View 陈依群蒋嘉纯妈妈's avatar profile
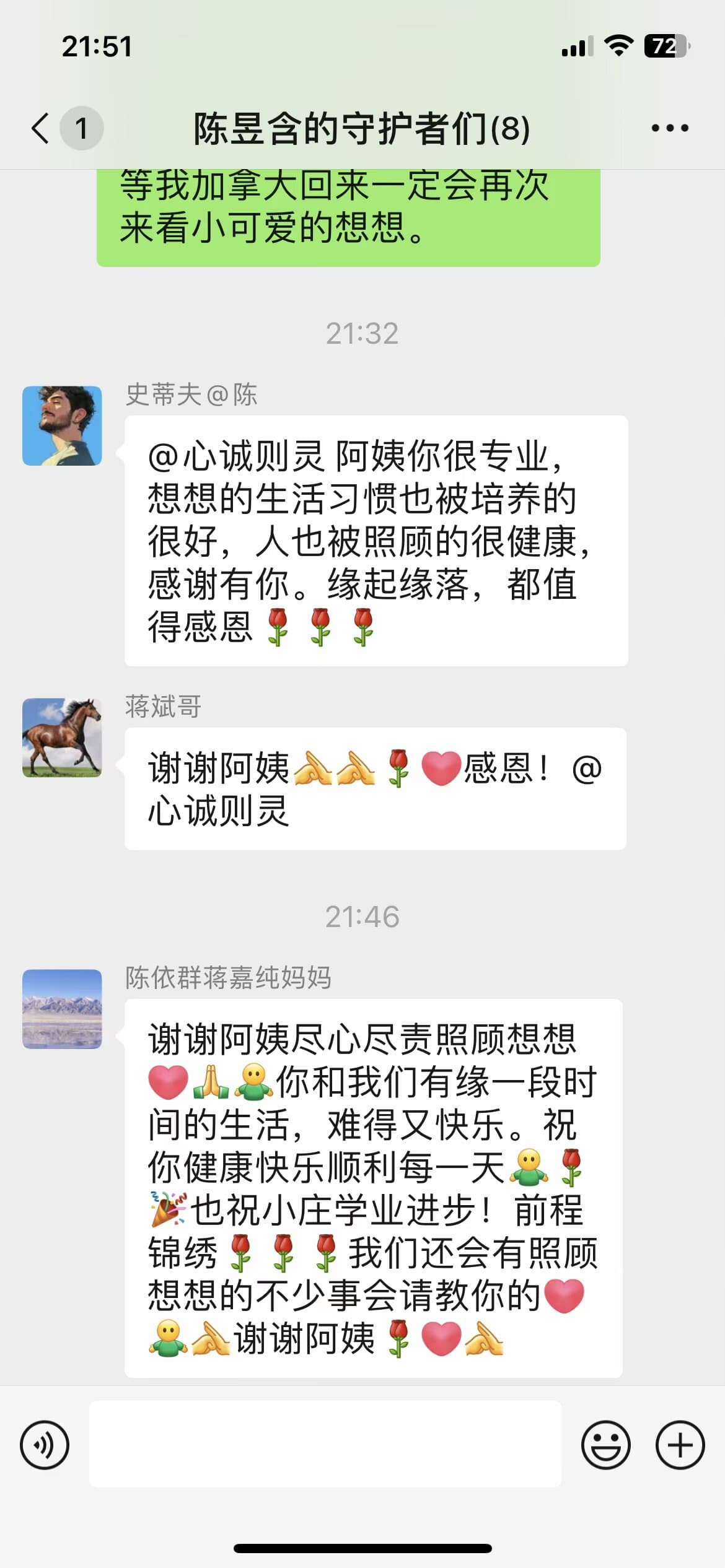The height and width of the screenshot is (1568, 725). pos(62,1009)
